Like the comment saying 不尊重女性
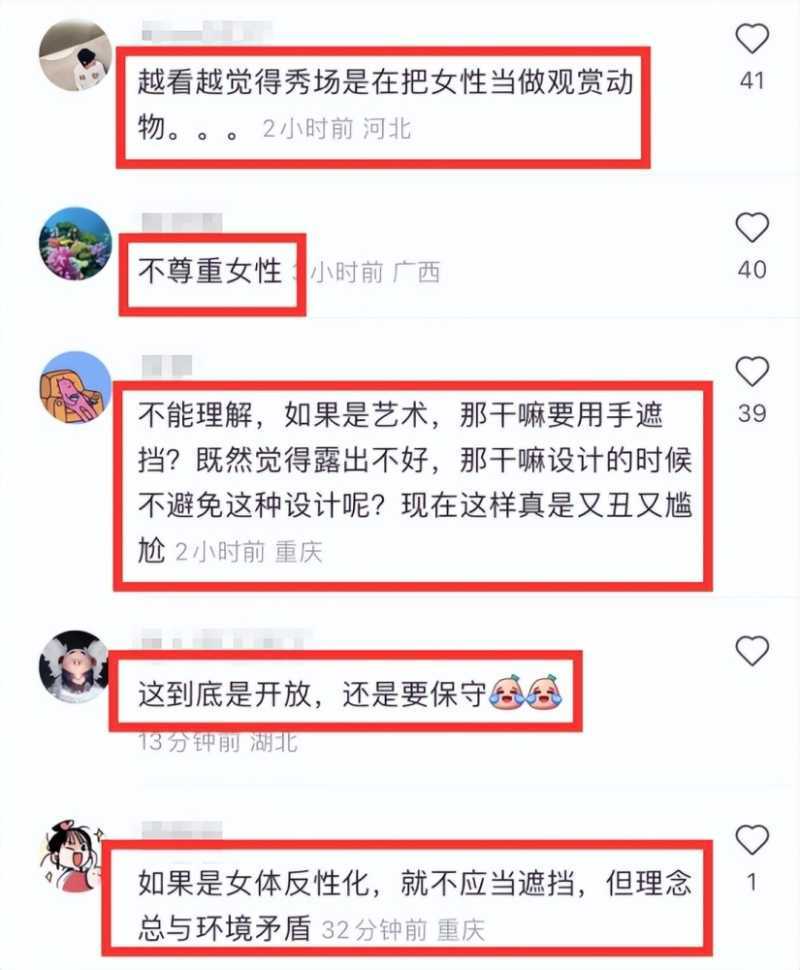 [752, 229]
